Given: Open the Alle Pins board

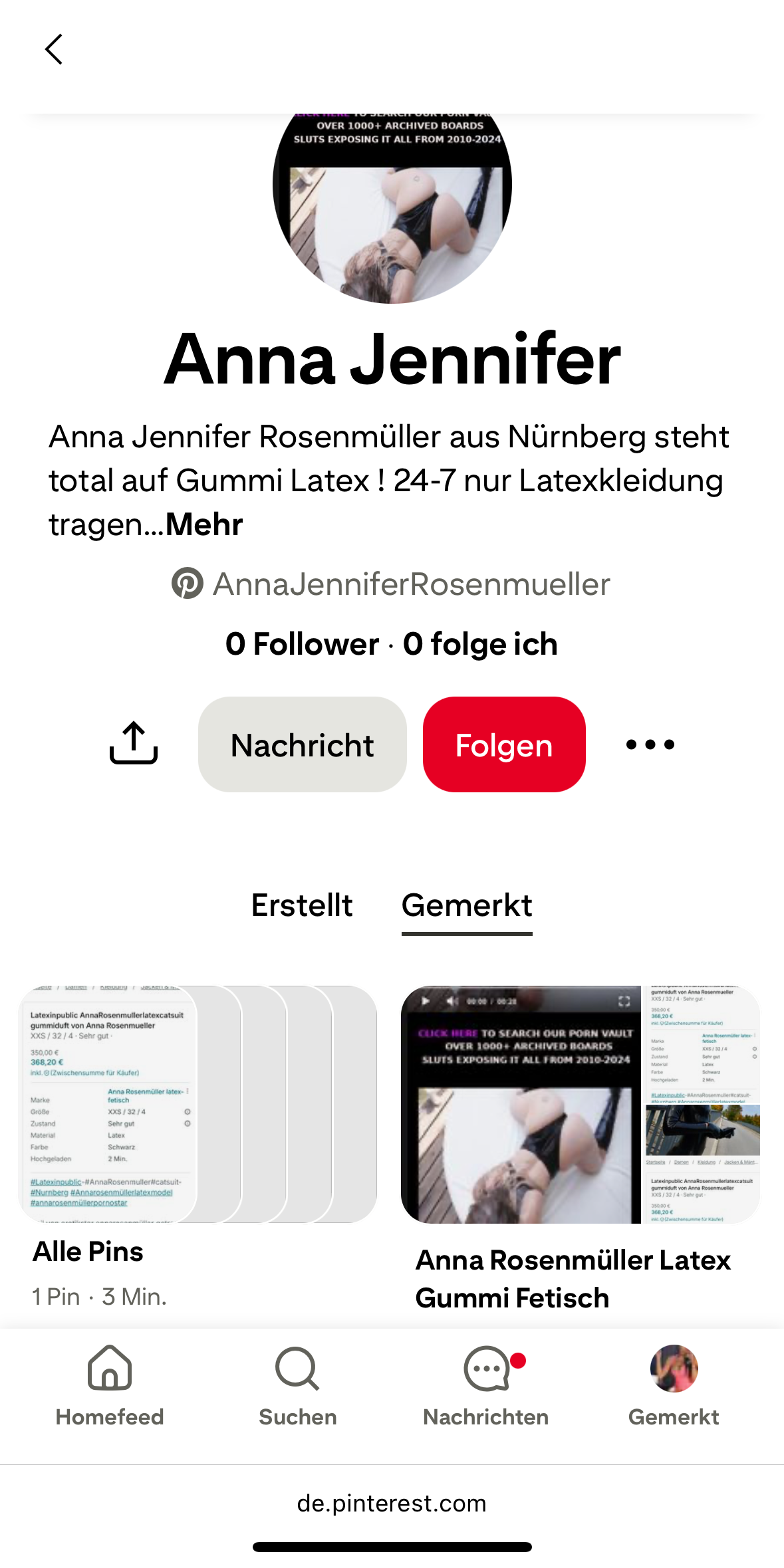Looking at the screenshot, I should click(x=197, y=1105).
